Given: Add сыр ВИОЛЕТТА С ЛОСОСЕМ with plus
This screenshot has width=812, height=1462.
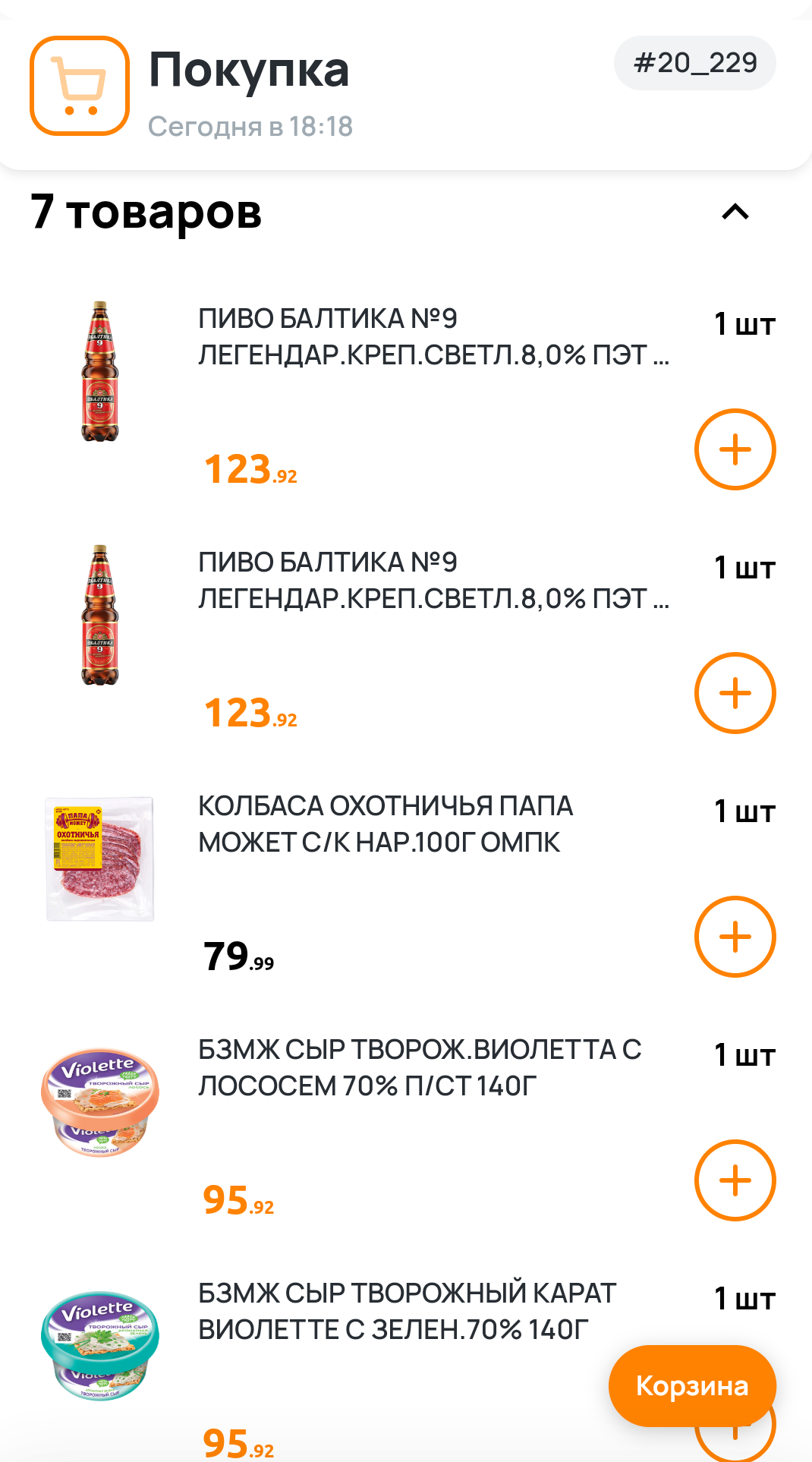Looking at the screenshot, I should pyautogui.click(x=735, y=1180).
